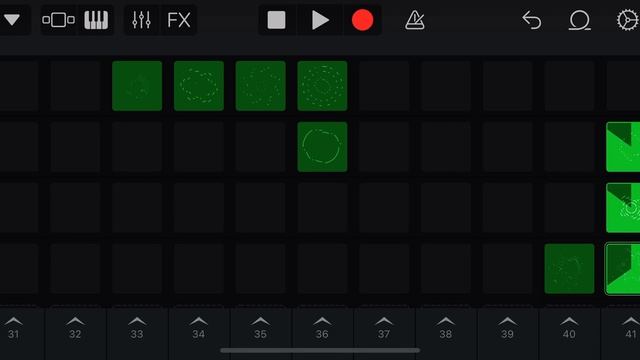Toggle the metronome
Image resolution: width=640 pixels, height=360 pixels.
click(415, 20)
